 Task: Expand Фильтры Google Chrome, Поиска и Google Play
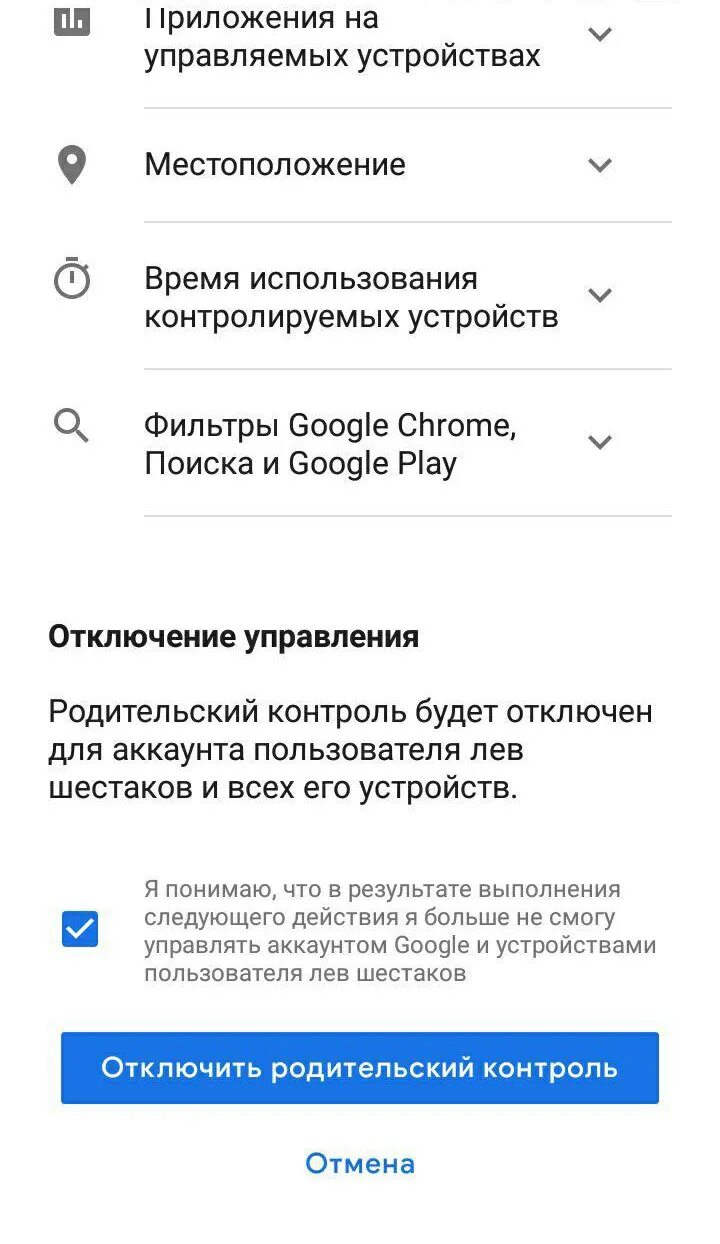[599, 442]
